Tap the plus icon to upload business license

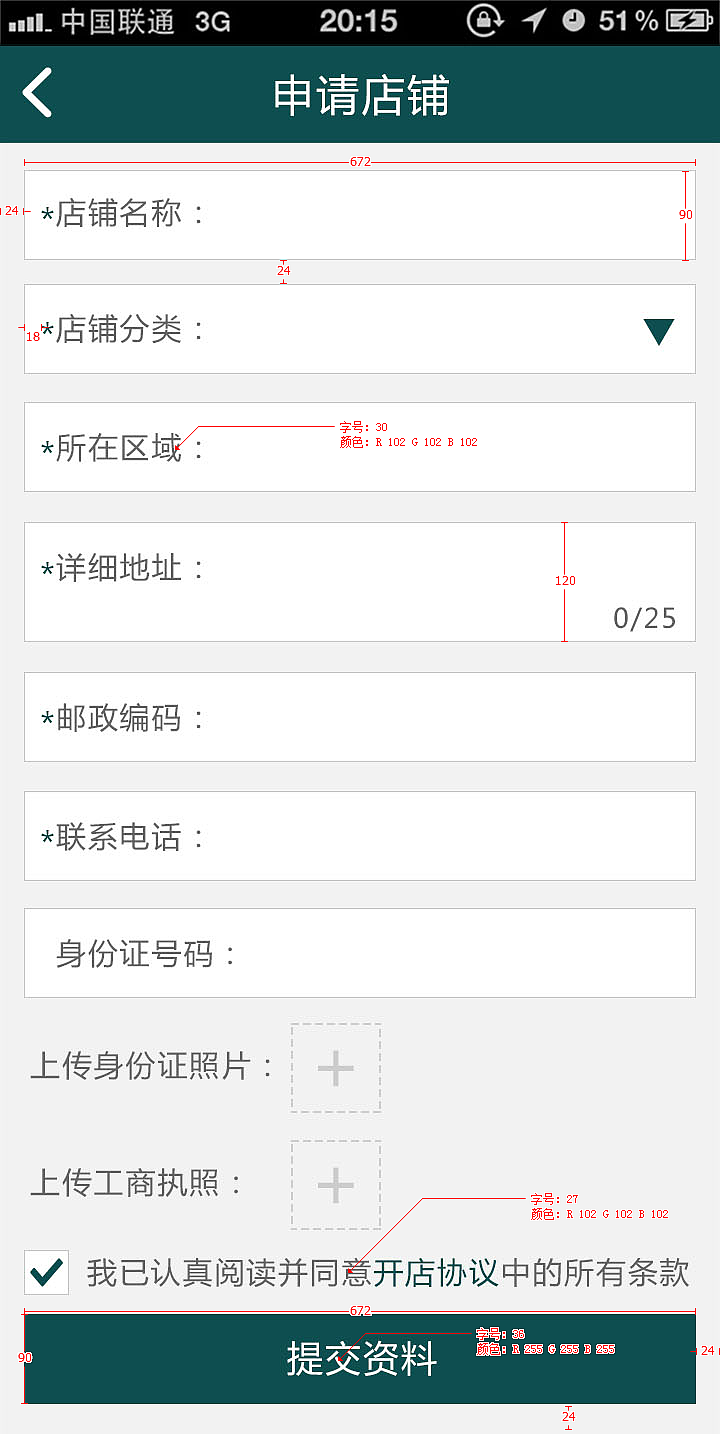click(x=335, y=1183)
